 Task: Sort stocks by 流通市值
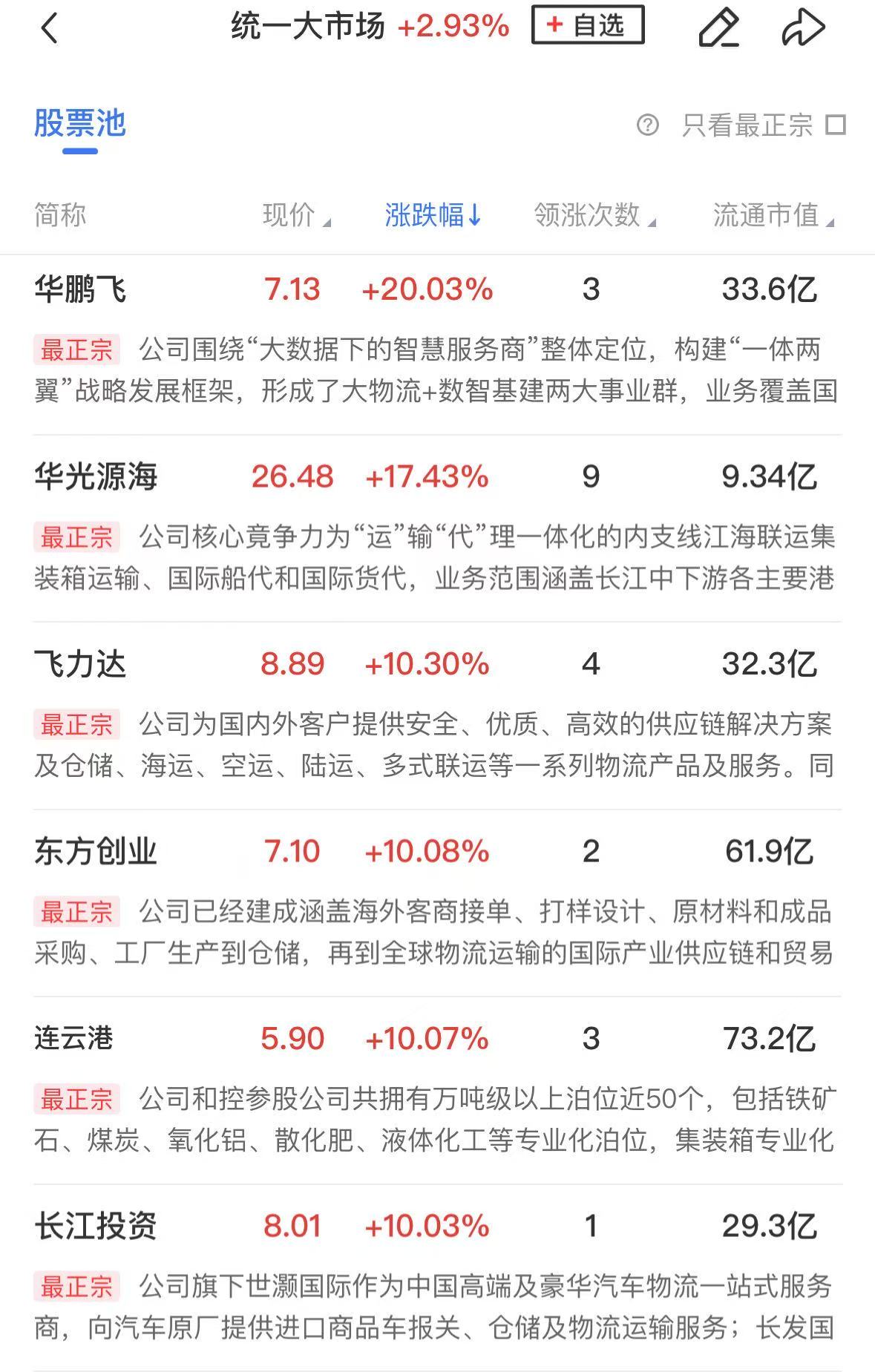tap(772, 215)
